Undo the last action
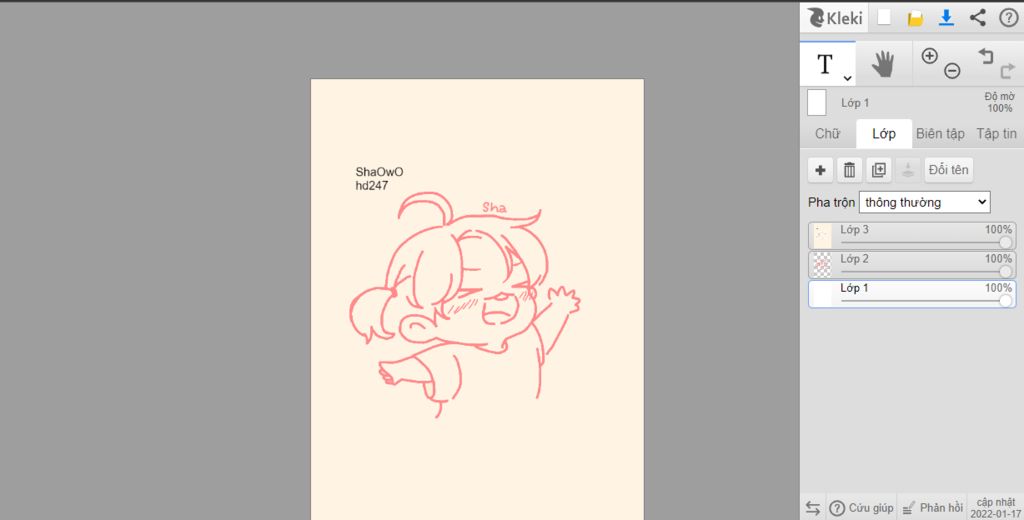Viewport: 1024px width, 520px height. 985,57
